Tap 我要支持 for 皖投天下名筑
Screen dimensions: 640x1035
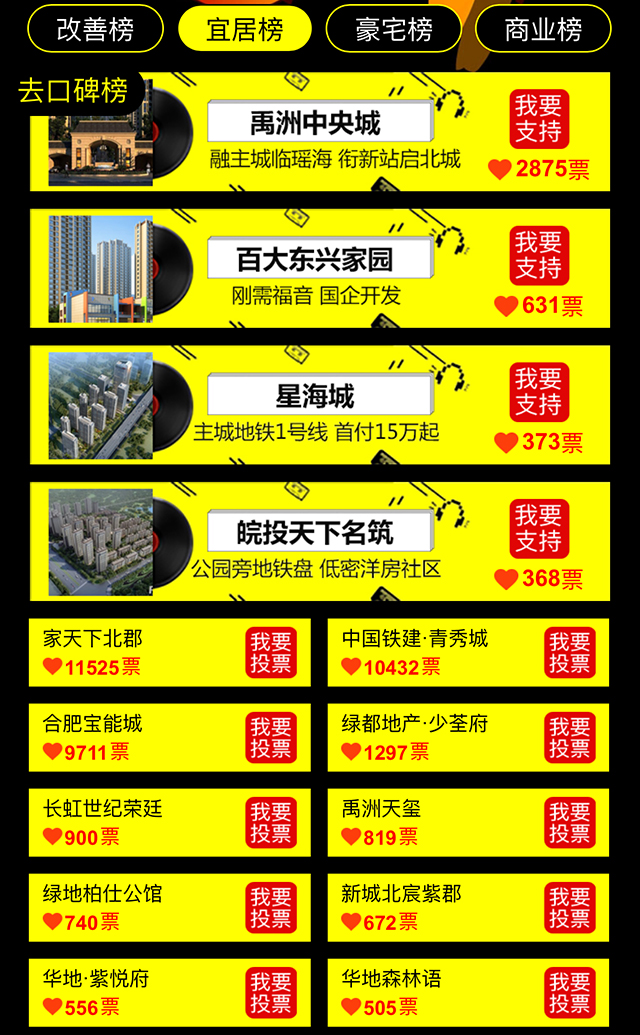click(539, 529)
